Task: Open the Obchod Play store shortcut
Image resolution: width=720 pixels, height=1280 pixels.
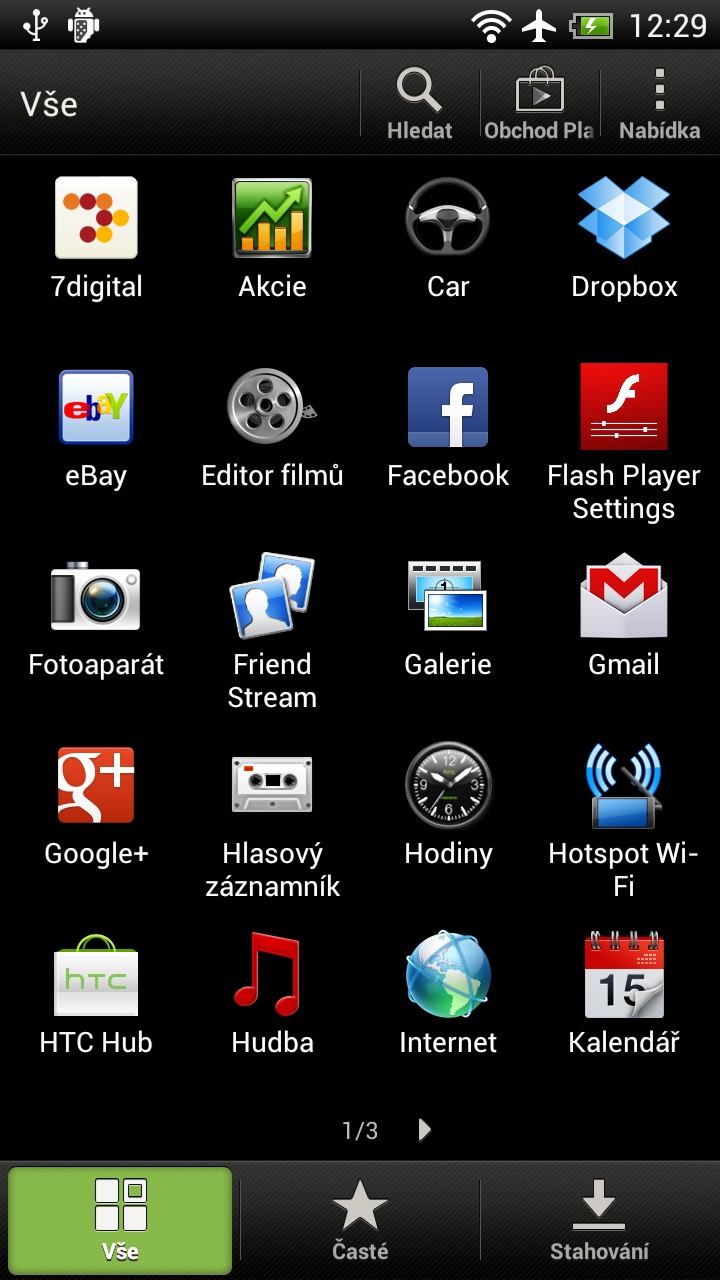Action: tap(540, 103)
